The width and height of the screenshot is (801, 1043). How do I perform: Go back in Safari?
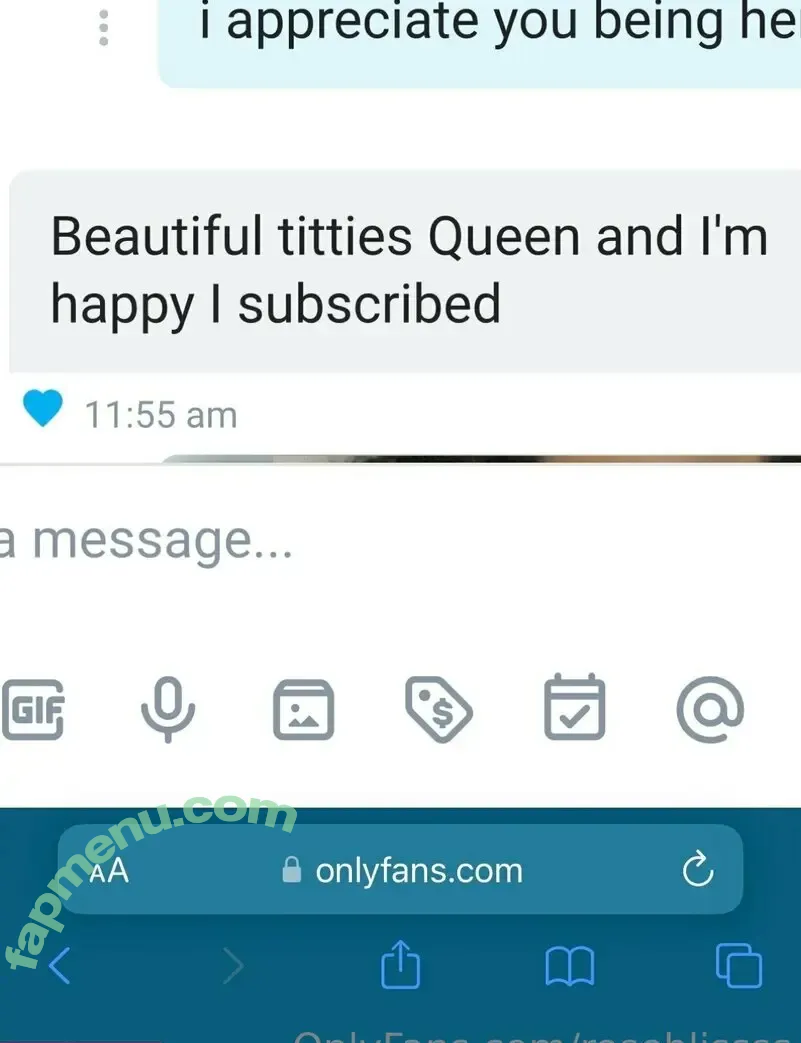tap(60, 965)
